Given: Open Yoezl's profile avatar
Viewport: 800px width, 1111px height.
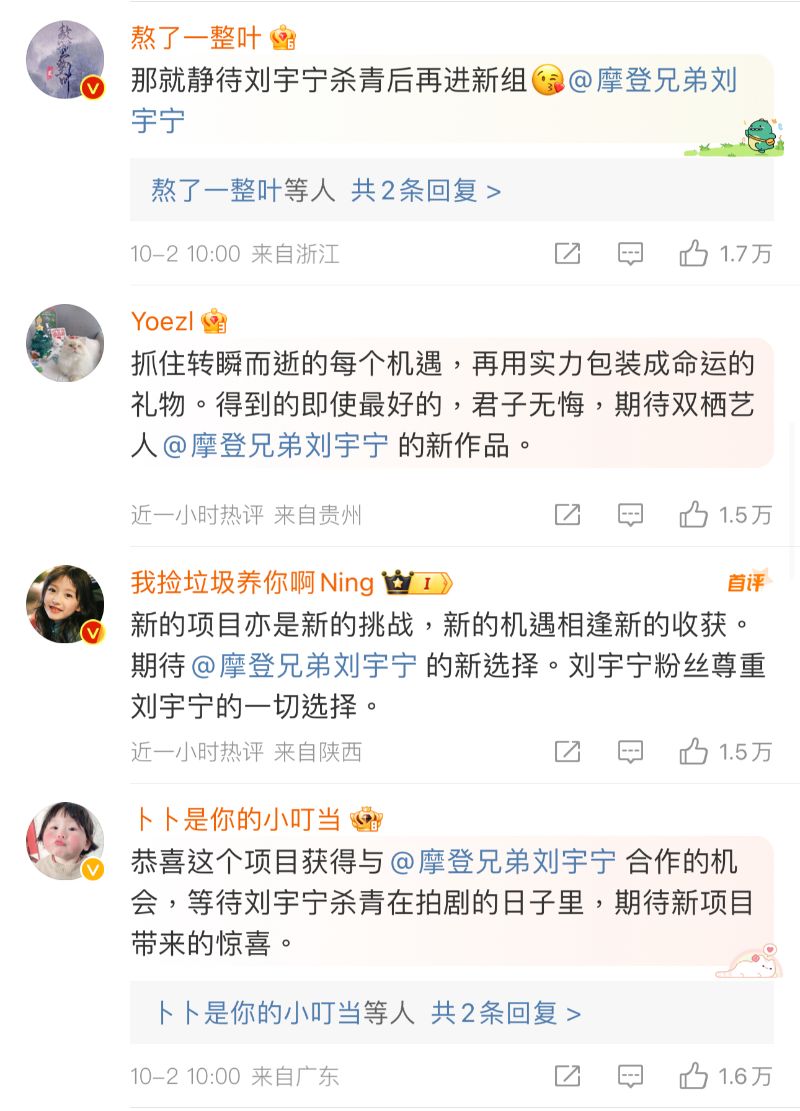Looking at the screenshot, I should [65, 343].
